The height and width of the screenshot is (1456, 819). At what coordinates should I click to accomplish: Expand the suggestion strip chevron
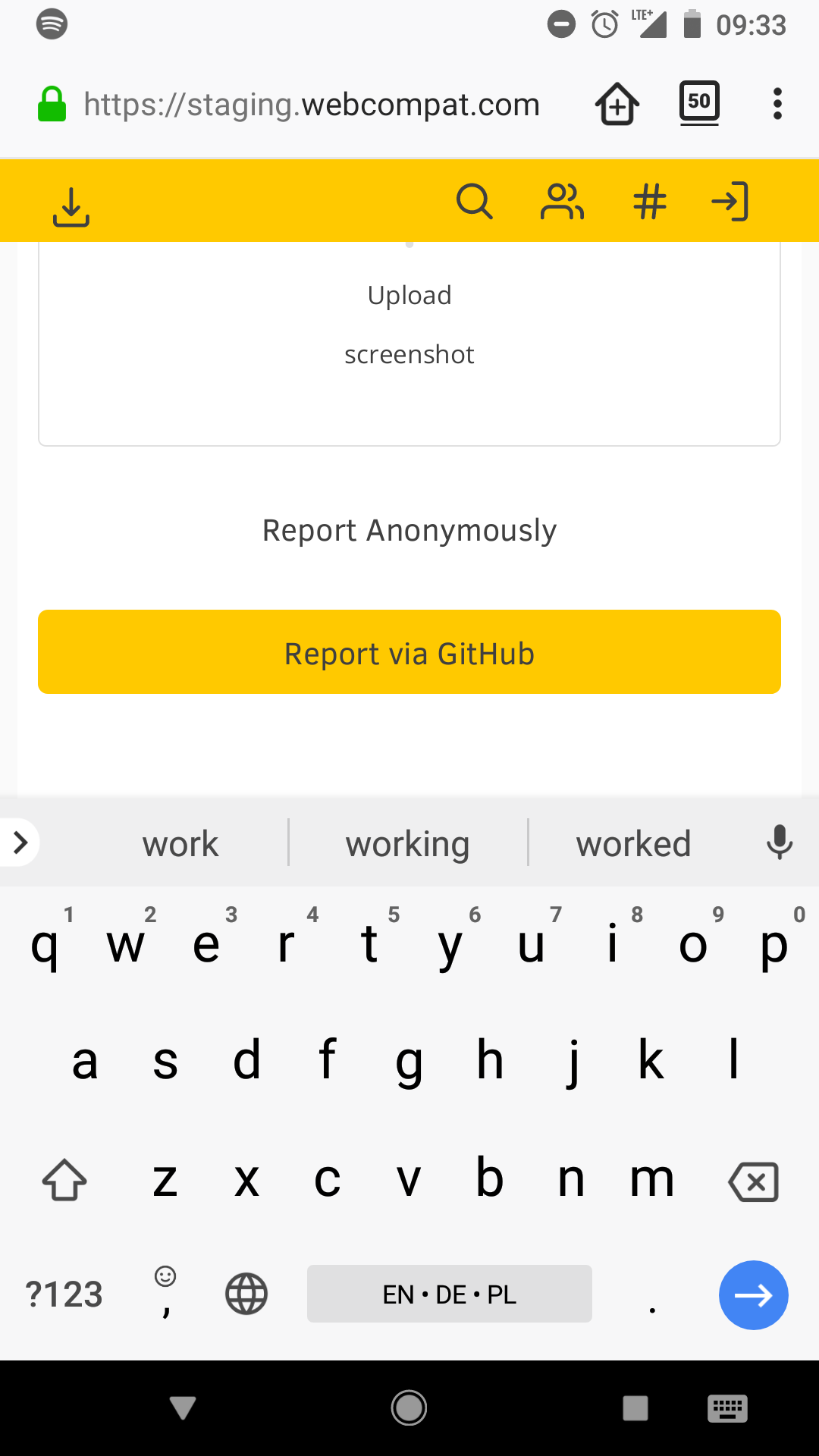coord(19,843)
